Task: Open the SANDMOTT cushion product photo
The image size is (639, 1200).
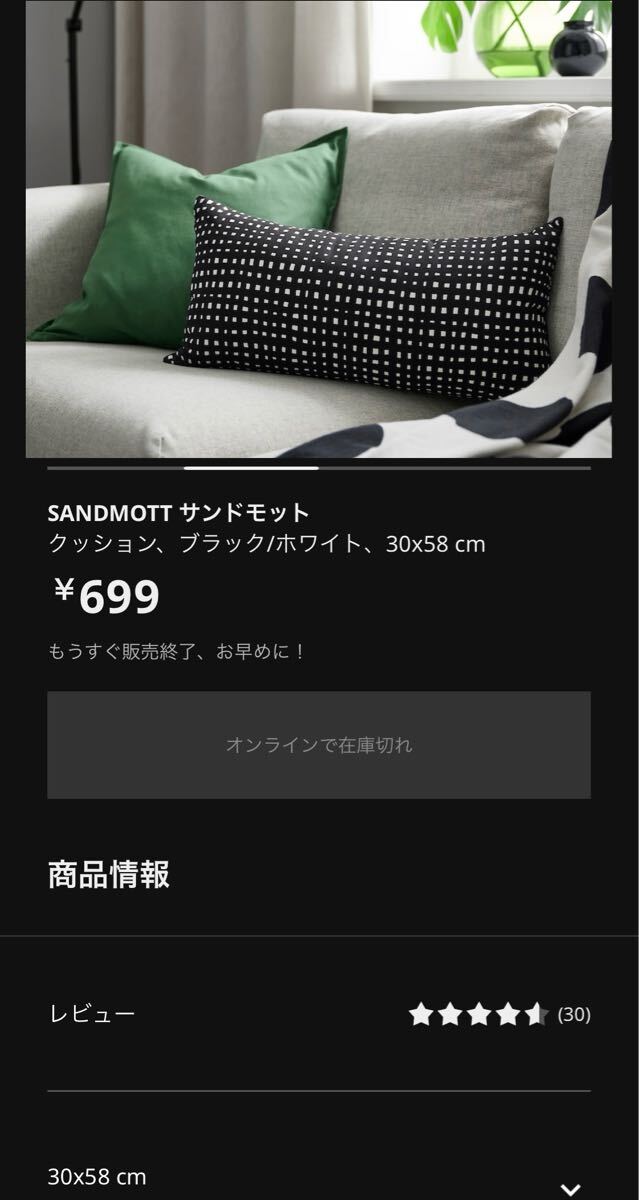Action: point(318,230)
